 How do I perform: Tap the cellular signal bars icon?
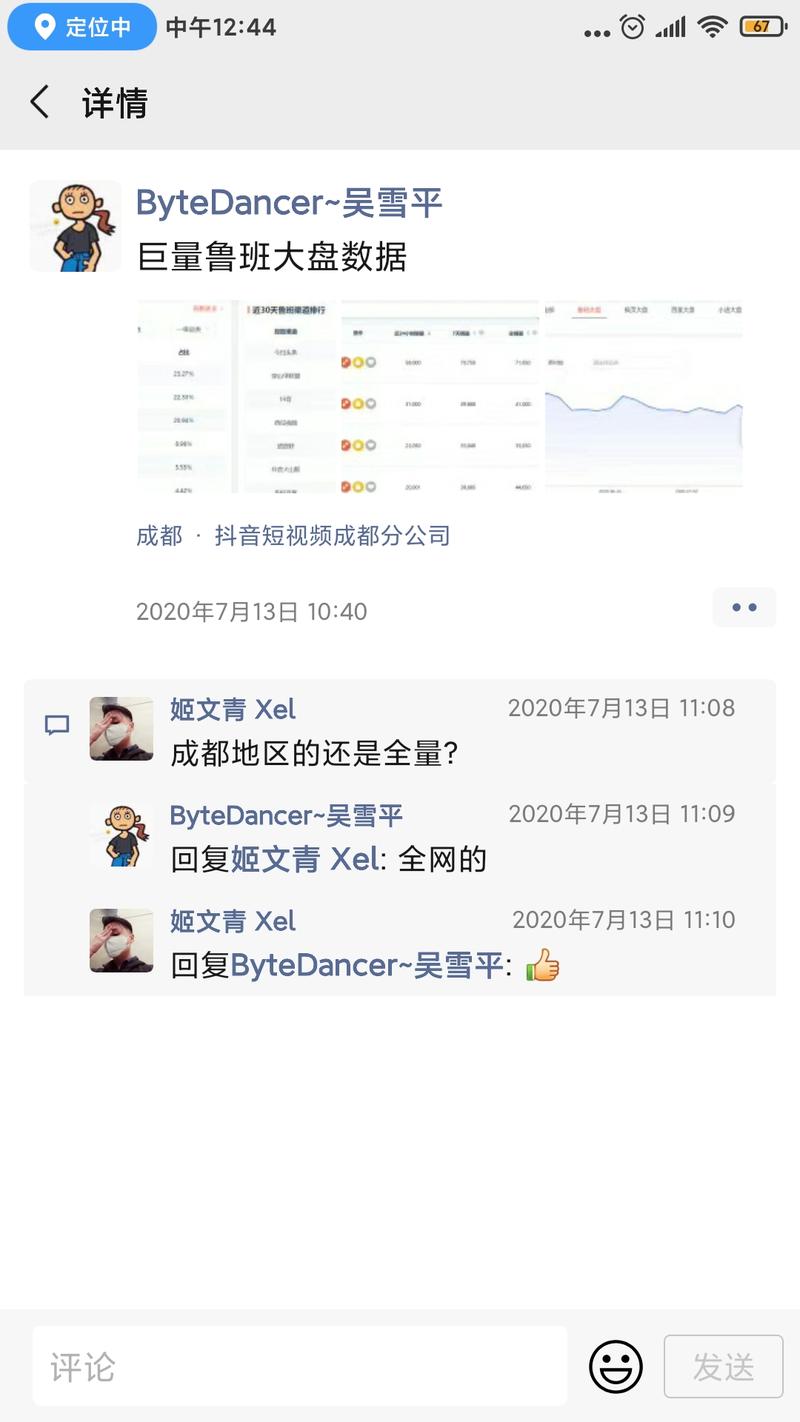[670, 27]
